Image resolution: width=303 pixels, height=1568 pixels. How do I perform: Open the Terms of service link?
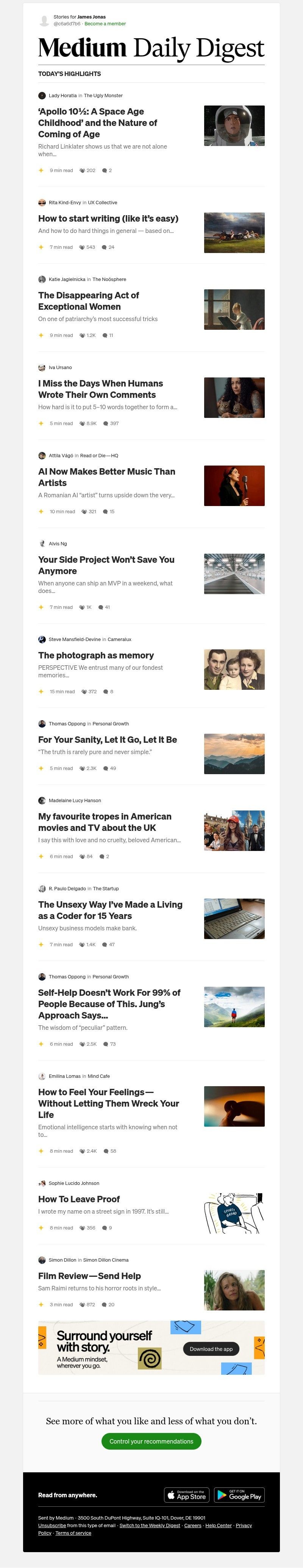coord(73,1533)
